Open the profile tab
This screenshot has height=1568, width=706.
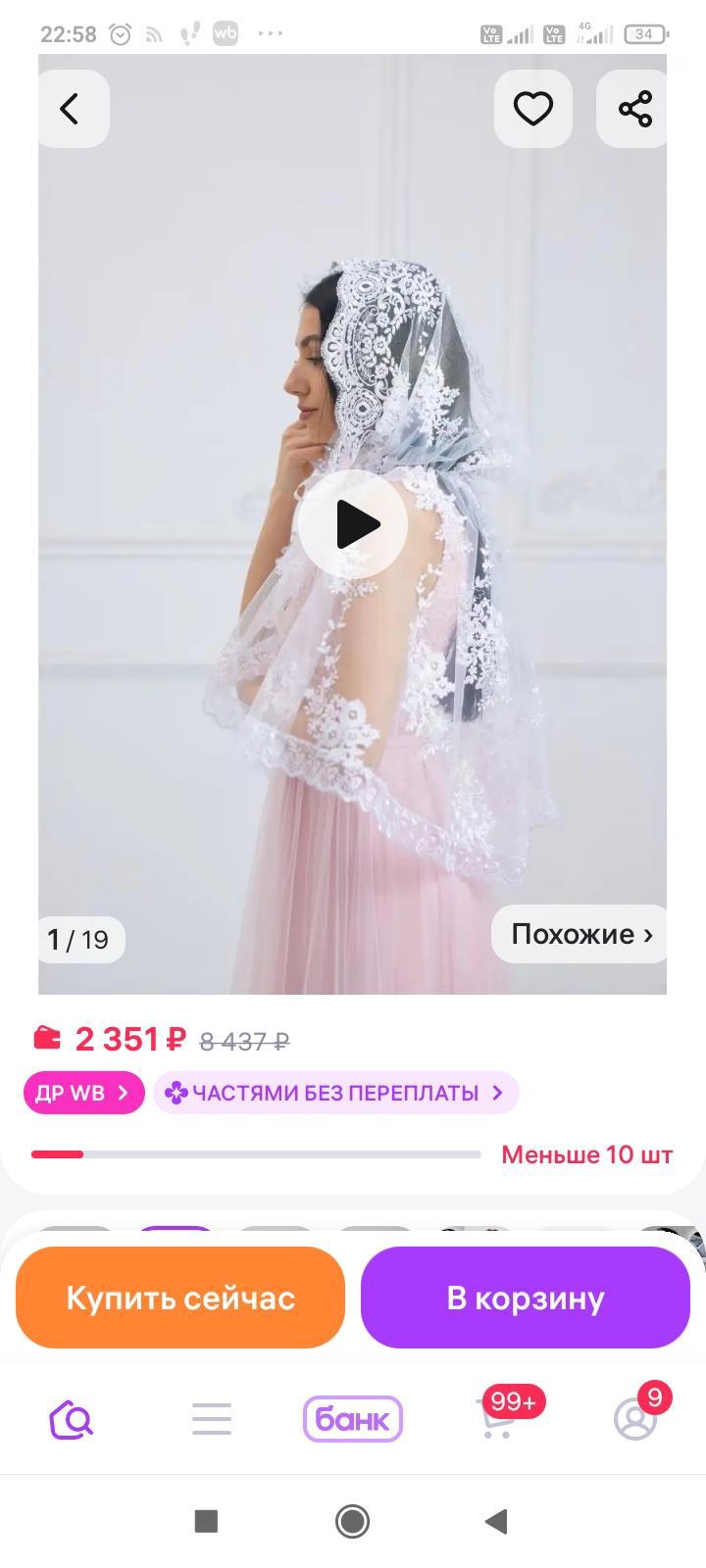pyautogui.click(x=635, y=1419)
